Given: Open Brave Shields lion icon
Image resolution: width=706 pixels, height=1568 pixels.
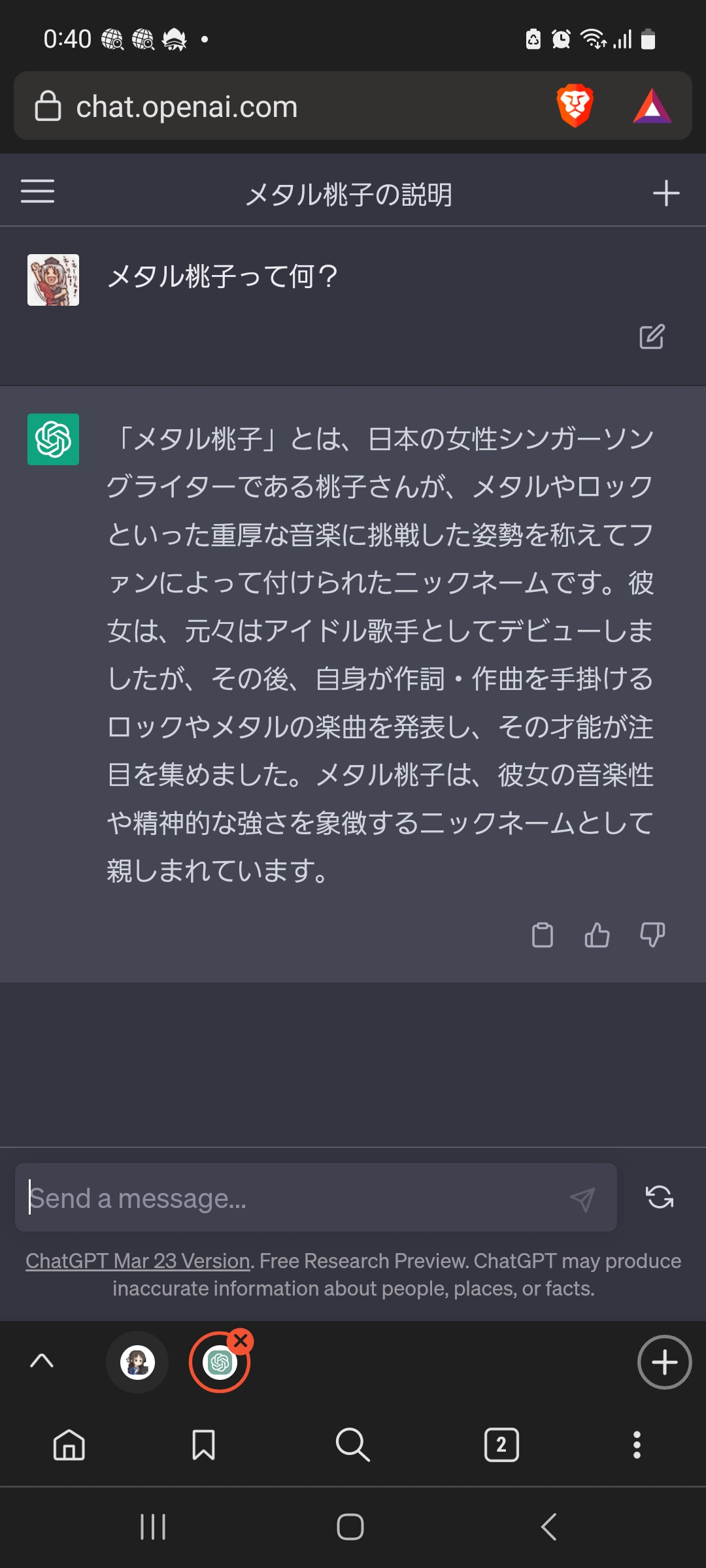Looking at the screenshot, I should [575, 105].
